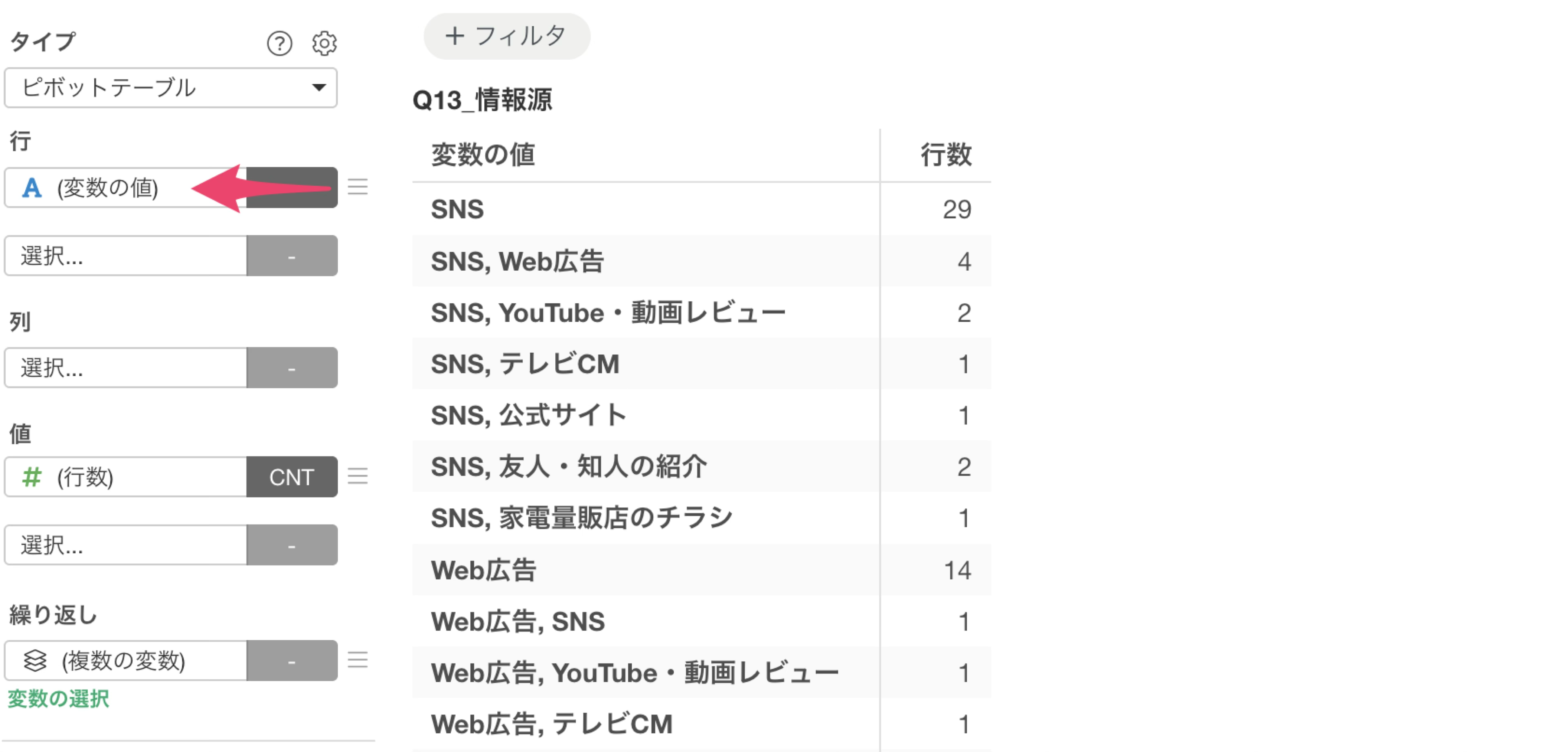Open the menu icon beside (行数)
Viewport: 1568px width, 752px height.
coord(358,476)
